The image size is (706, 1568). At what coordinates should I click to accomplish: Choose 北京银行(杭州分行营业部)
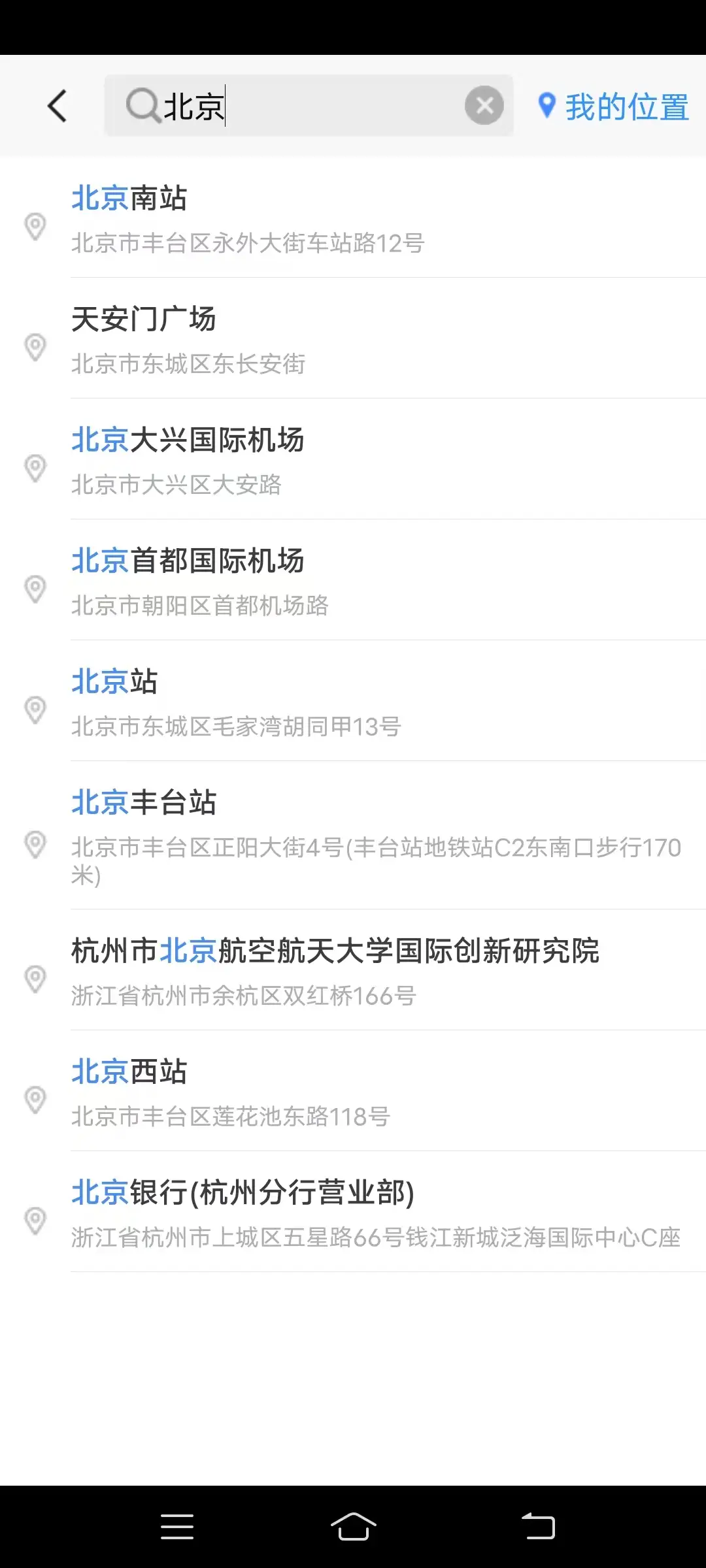(x=353, y=1213)
